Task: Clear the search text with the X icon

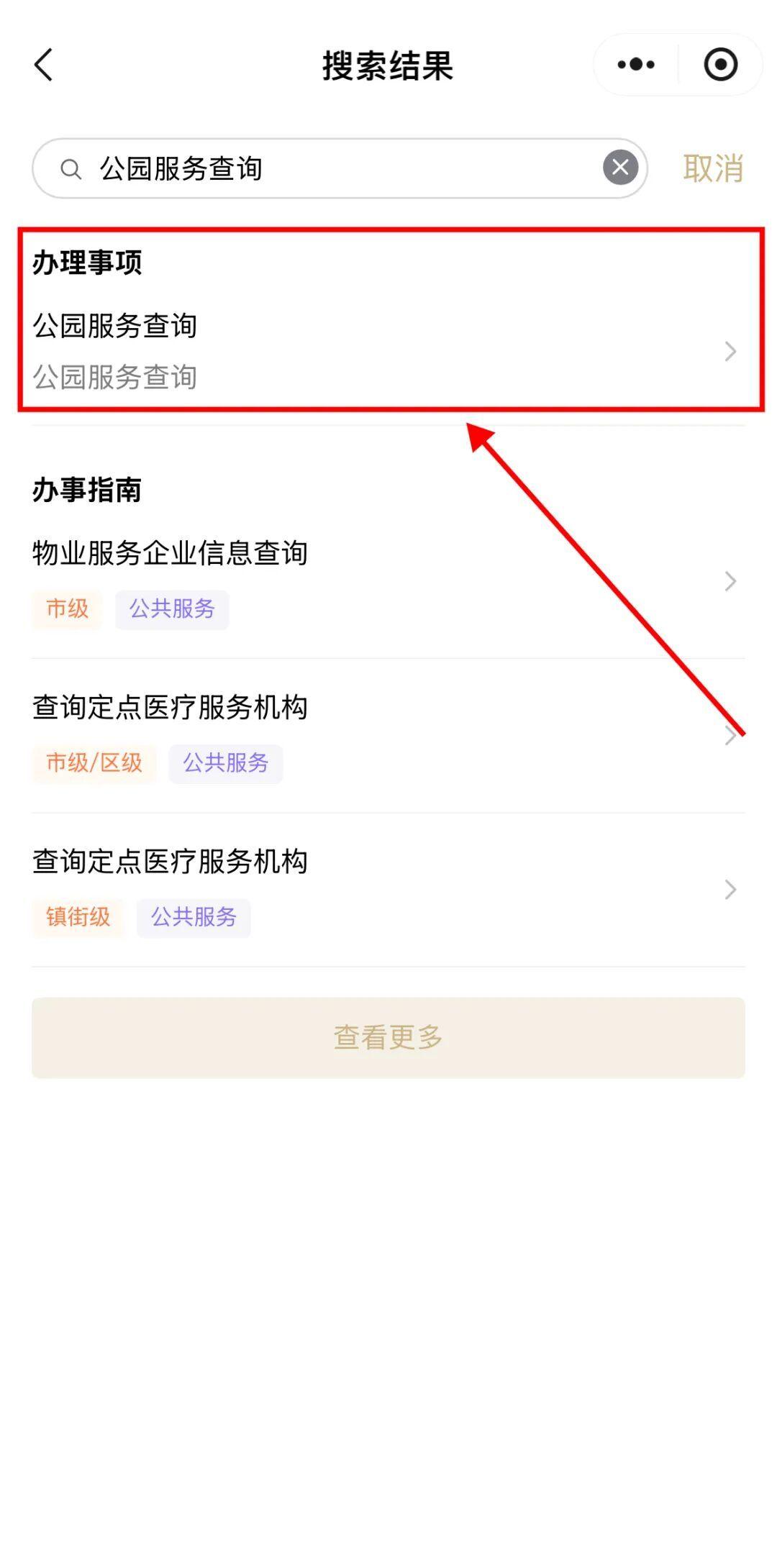Action: (x=620, y=168)
